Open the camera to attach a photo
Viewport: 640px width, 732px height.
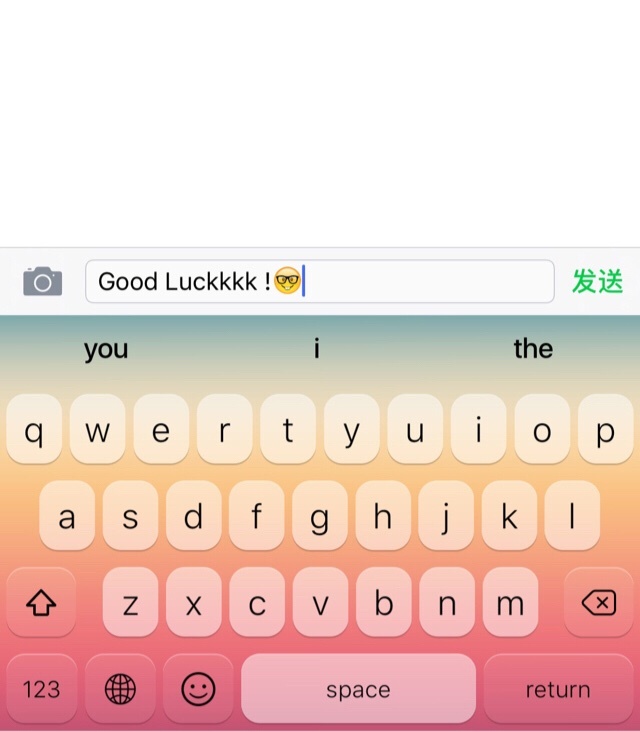[42, 281]
